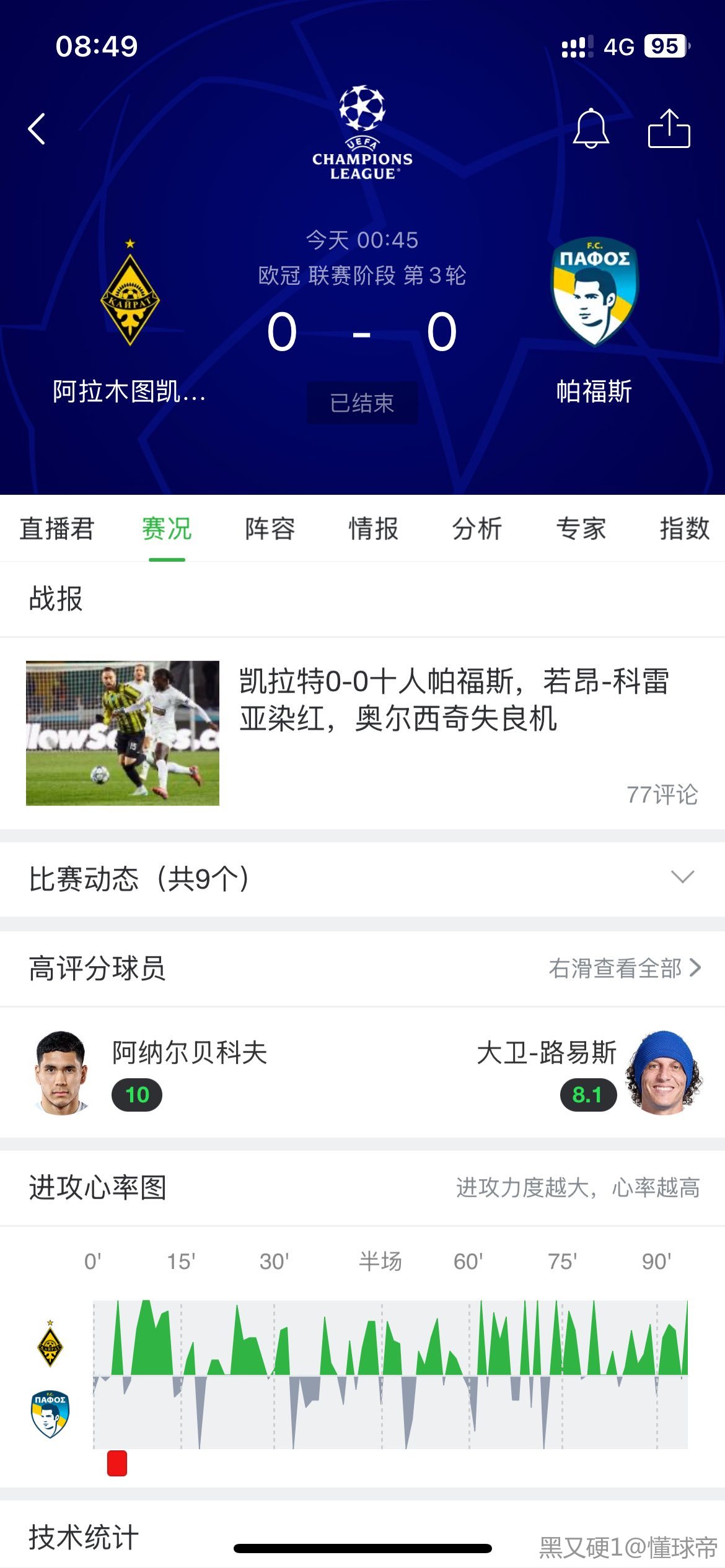Open the 帕福斯 away team page
The width and height of the screenshot is (725, 1568).
594,322
